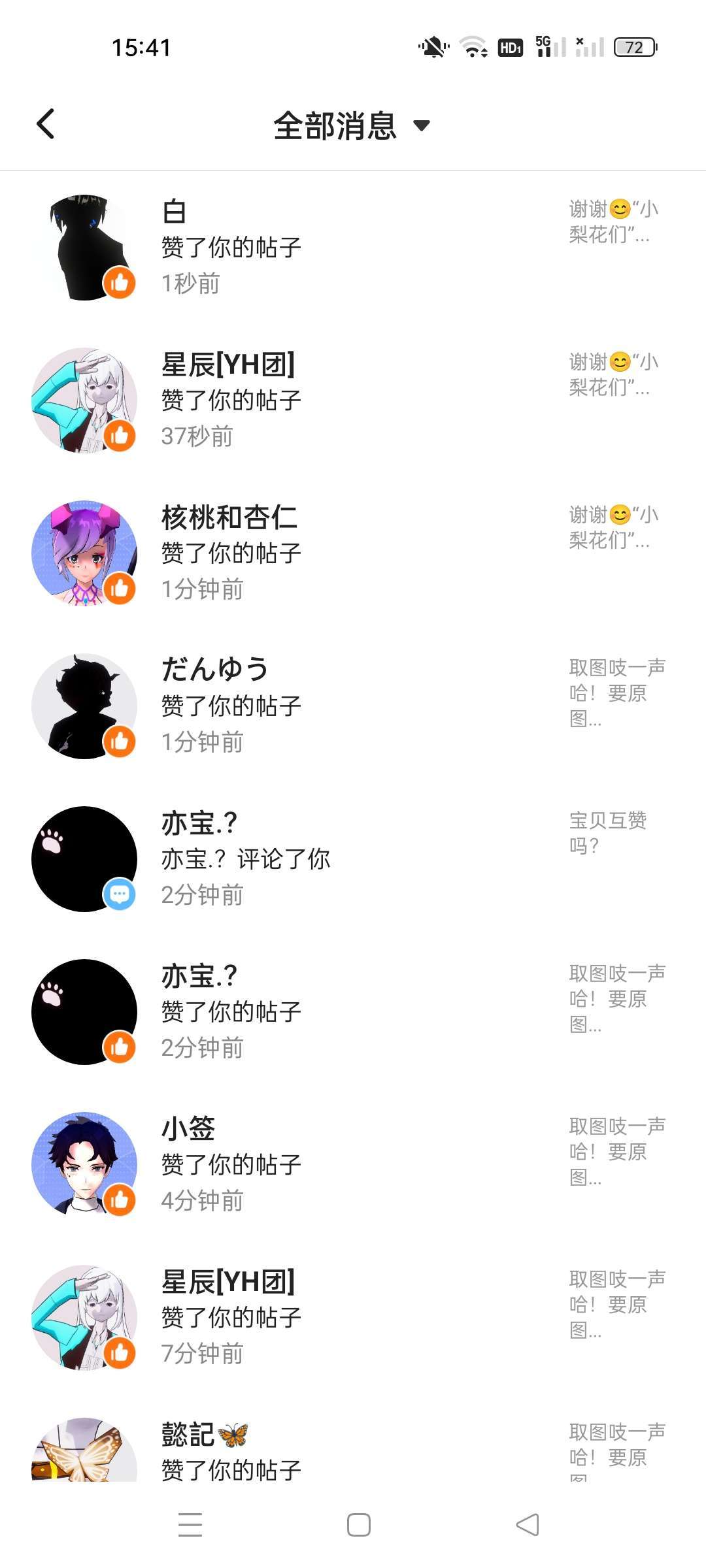Tap 亦宝.?'s like notification from 2分钟前
This screenshot has width=706, height=1568.
353,1011
